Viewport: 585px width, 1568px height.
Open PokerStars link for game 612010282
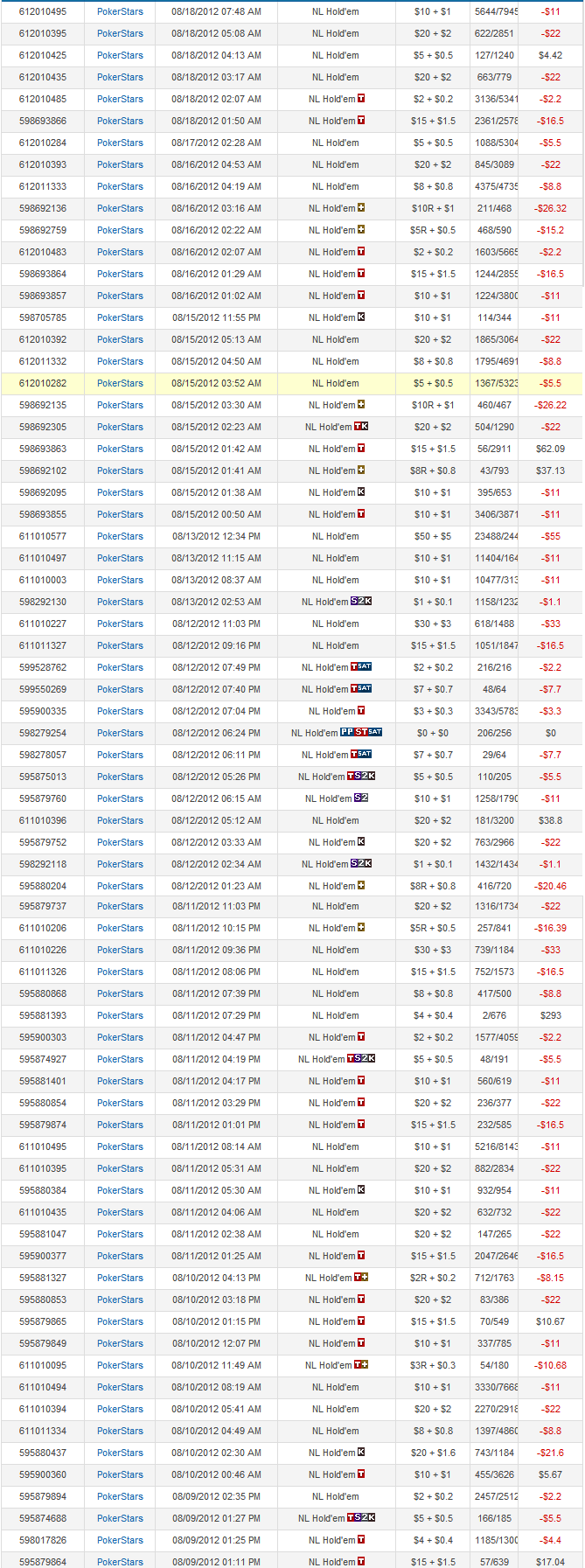[120, 383]
